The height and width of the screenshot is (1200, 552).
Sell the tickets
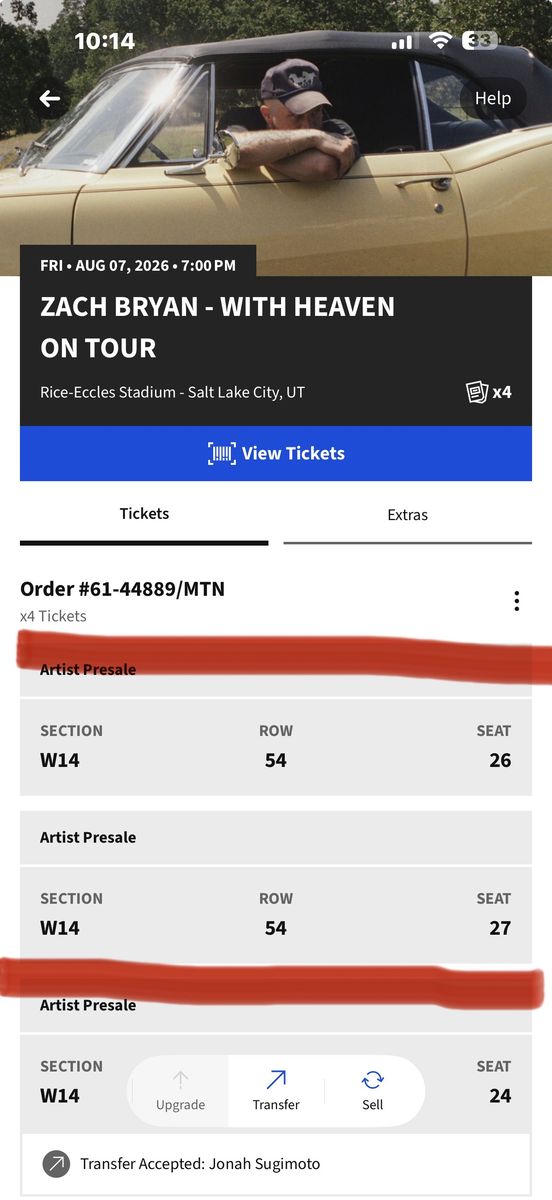(x=373, y=1090)
